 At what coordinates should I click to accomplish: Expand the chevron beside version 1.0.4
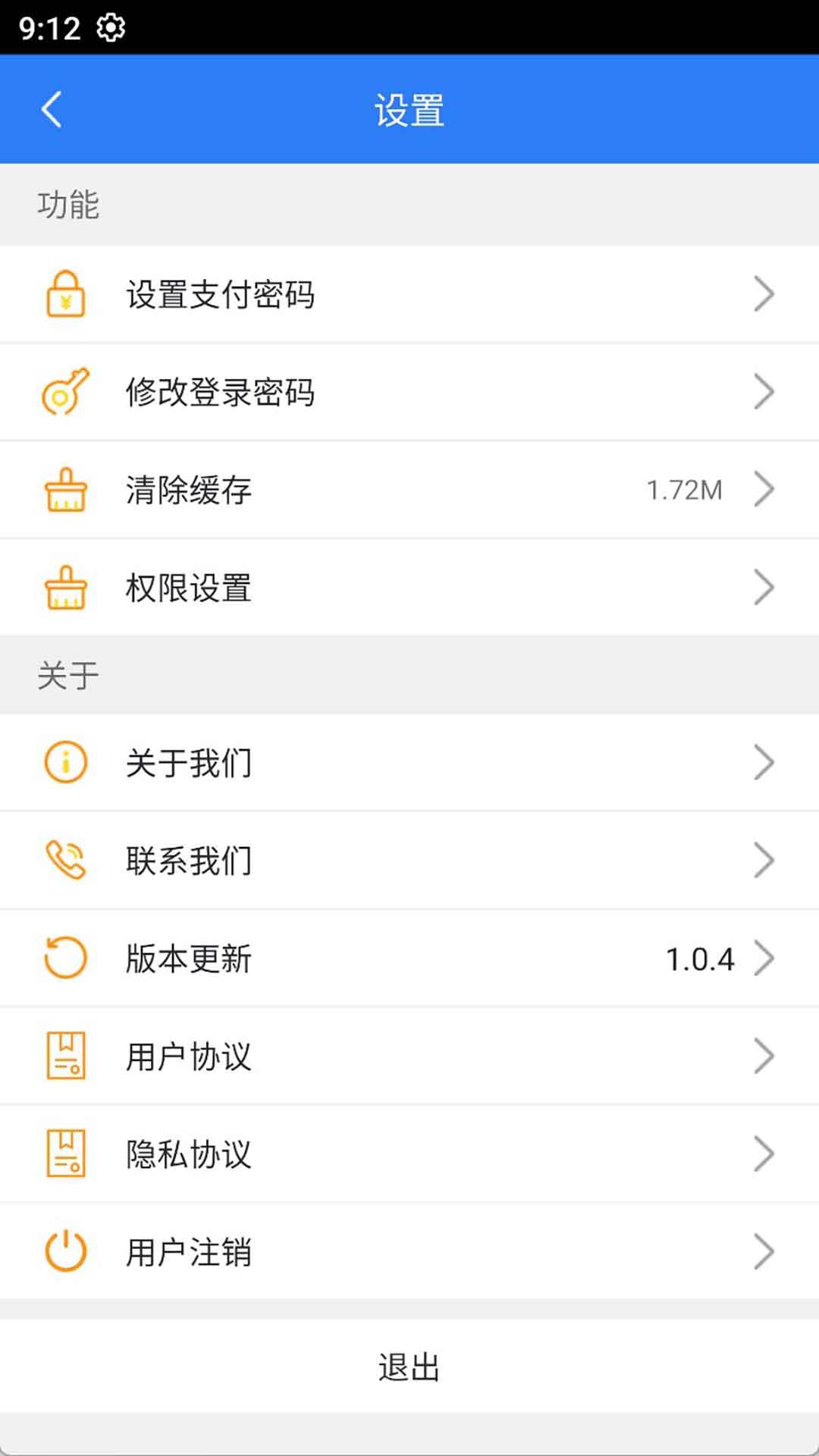click(765, 958)
